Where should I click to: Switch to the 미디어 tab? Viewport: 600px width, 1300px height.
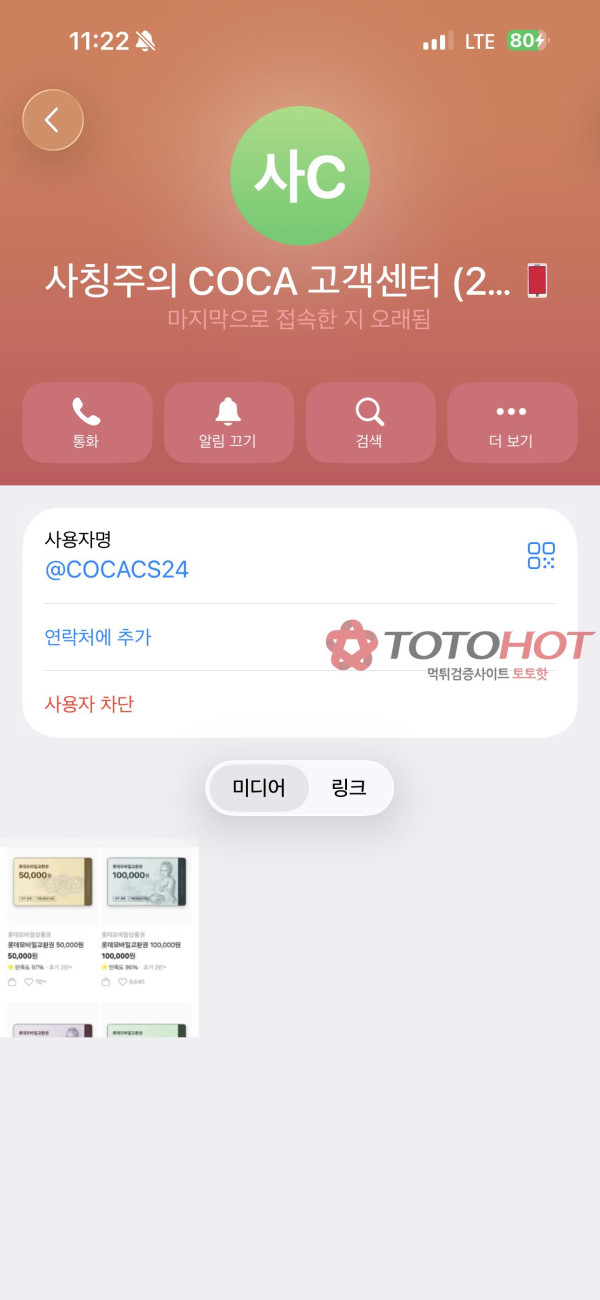point(259,787)
